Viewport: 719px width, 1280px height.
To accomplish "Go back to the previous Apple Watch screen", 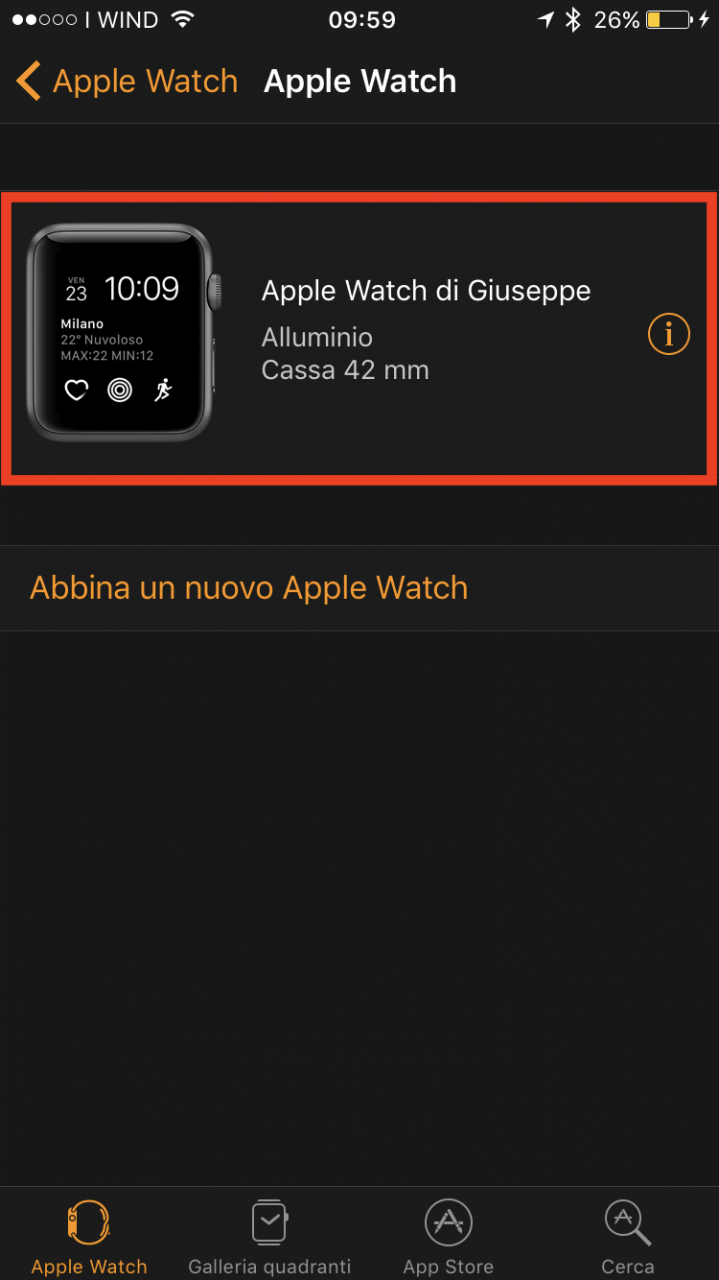I will 127,81.
